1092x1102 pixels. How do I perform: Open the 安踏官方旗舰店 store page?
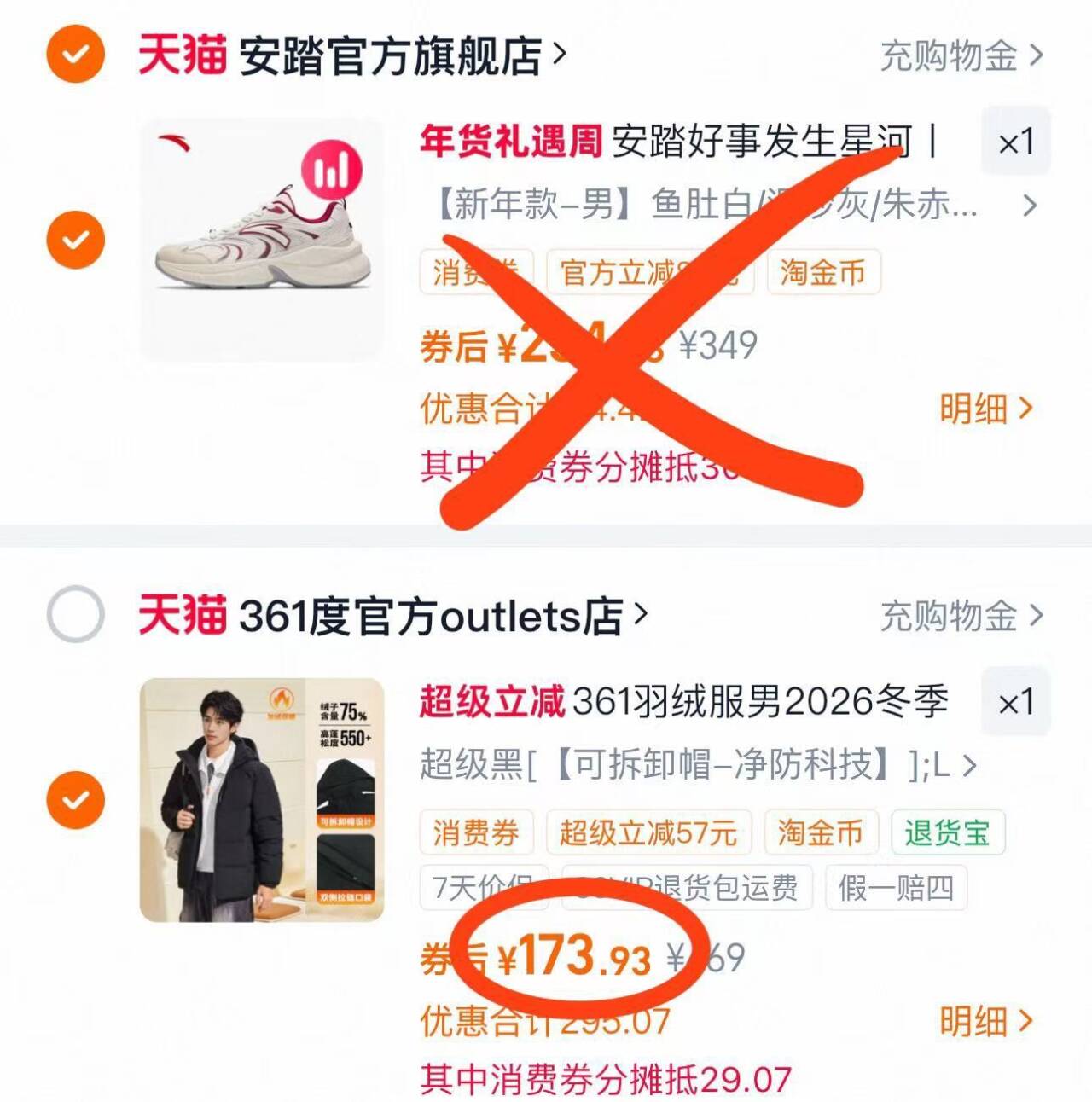coord(351,56)
